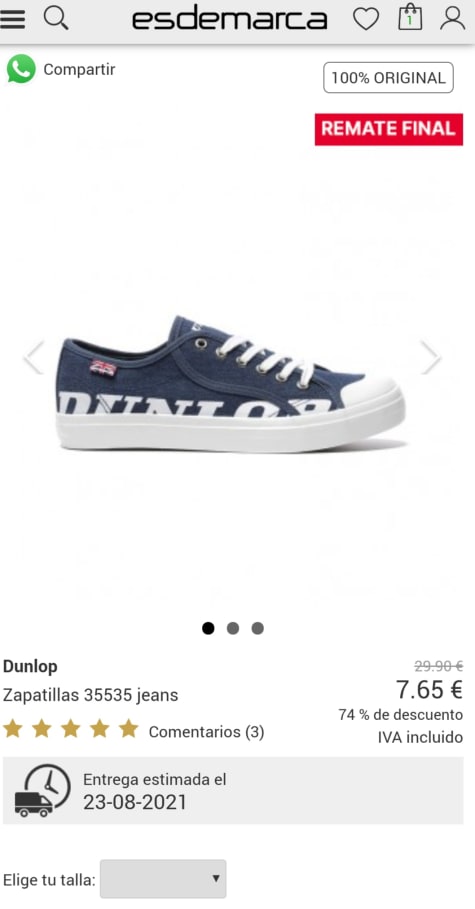Viewport: 475px width, 909px height.
Task: Show next product image arrow
Action: (x=430, y=357)
